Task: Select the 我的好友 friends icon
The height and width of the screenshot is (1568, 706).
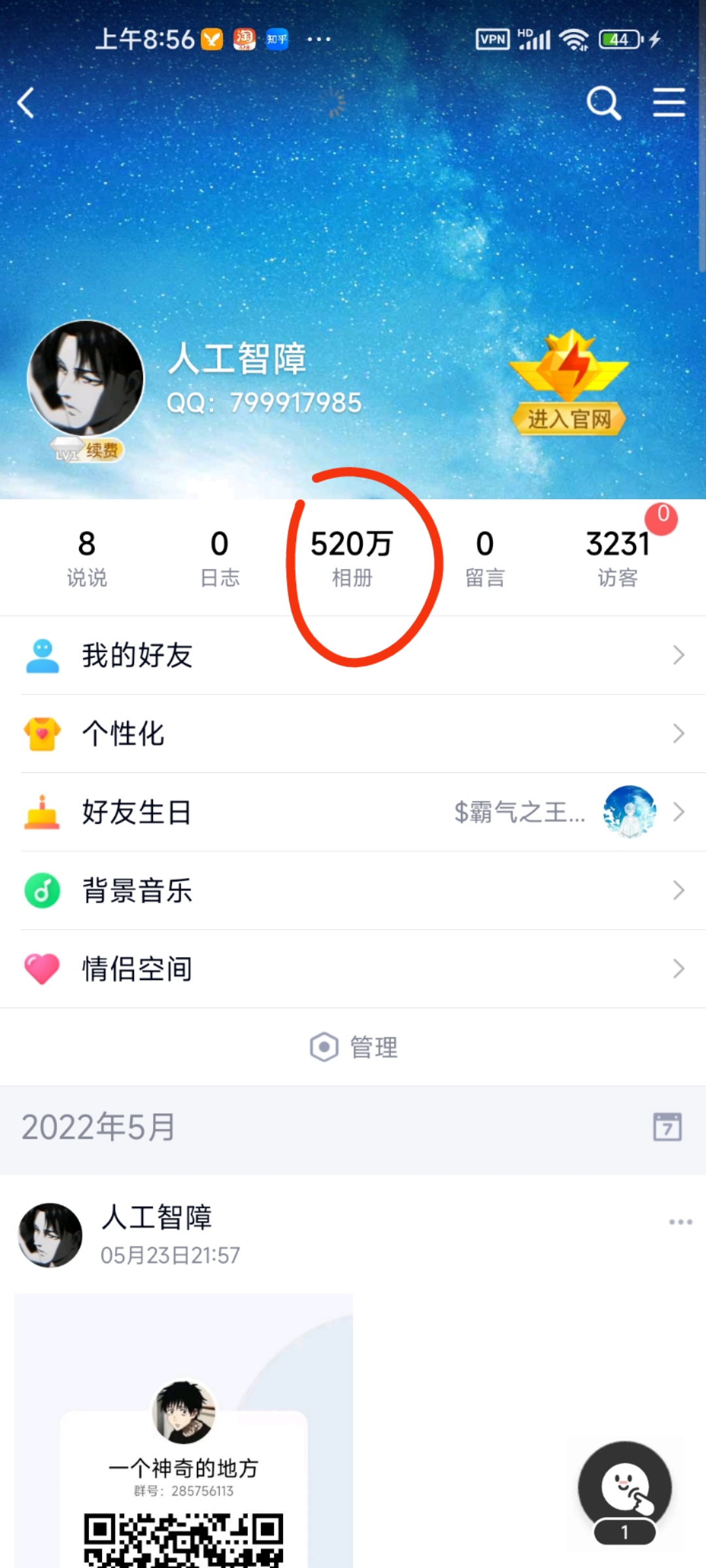Action: click(x=42, y=655)
